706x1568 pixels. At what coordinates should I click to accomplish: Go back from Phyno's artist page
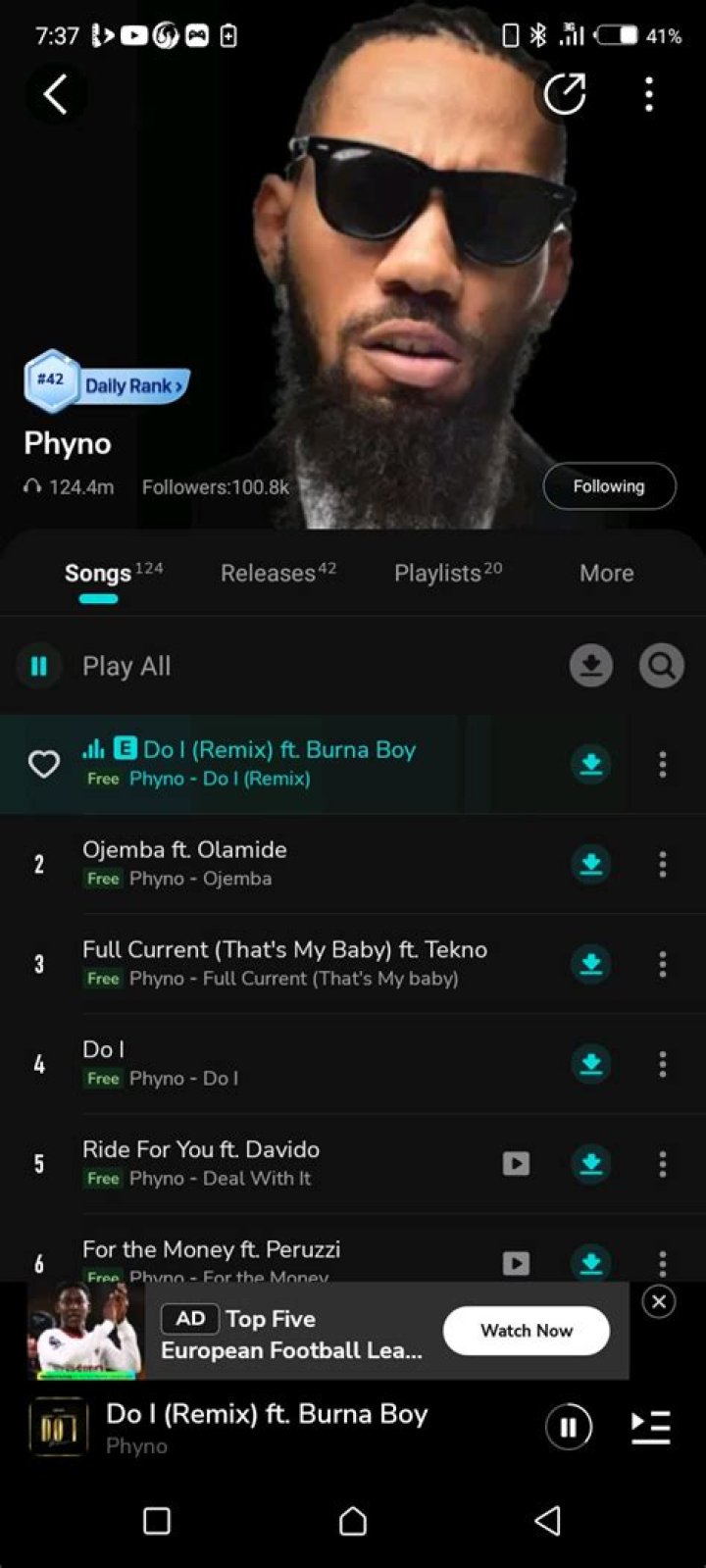tap(55, 95)
